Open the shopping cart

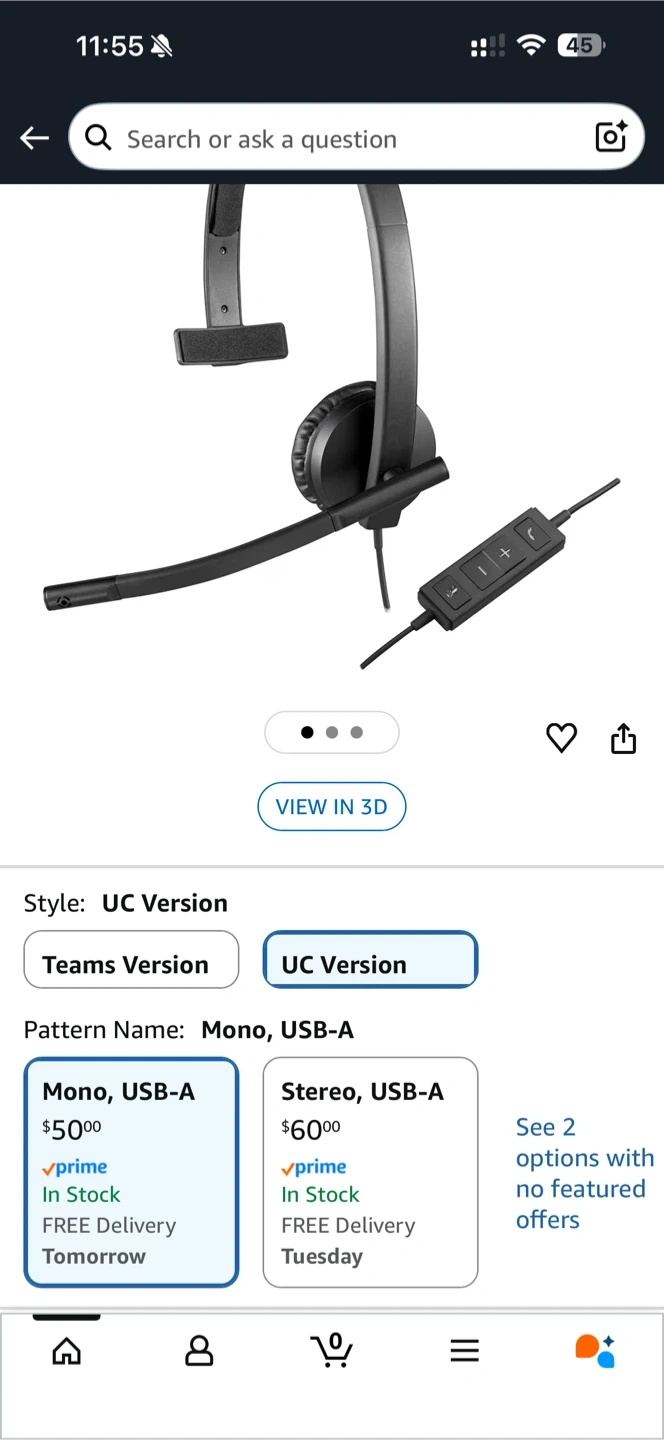[332, 1350]
